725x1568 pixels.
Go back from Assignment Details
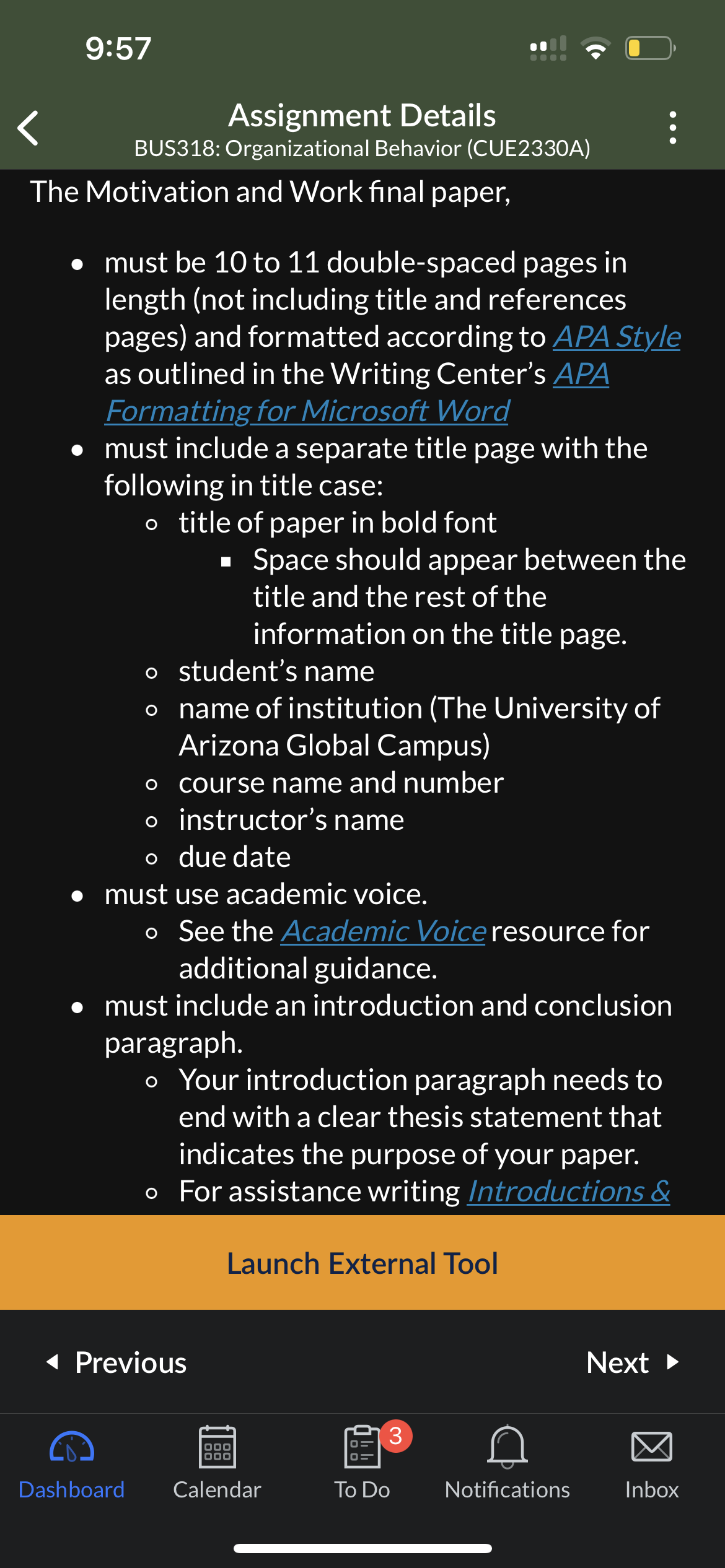[x=29, y=128]
